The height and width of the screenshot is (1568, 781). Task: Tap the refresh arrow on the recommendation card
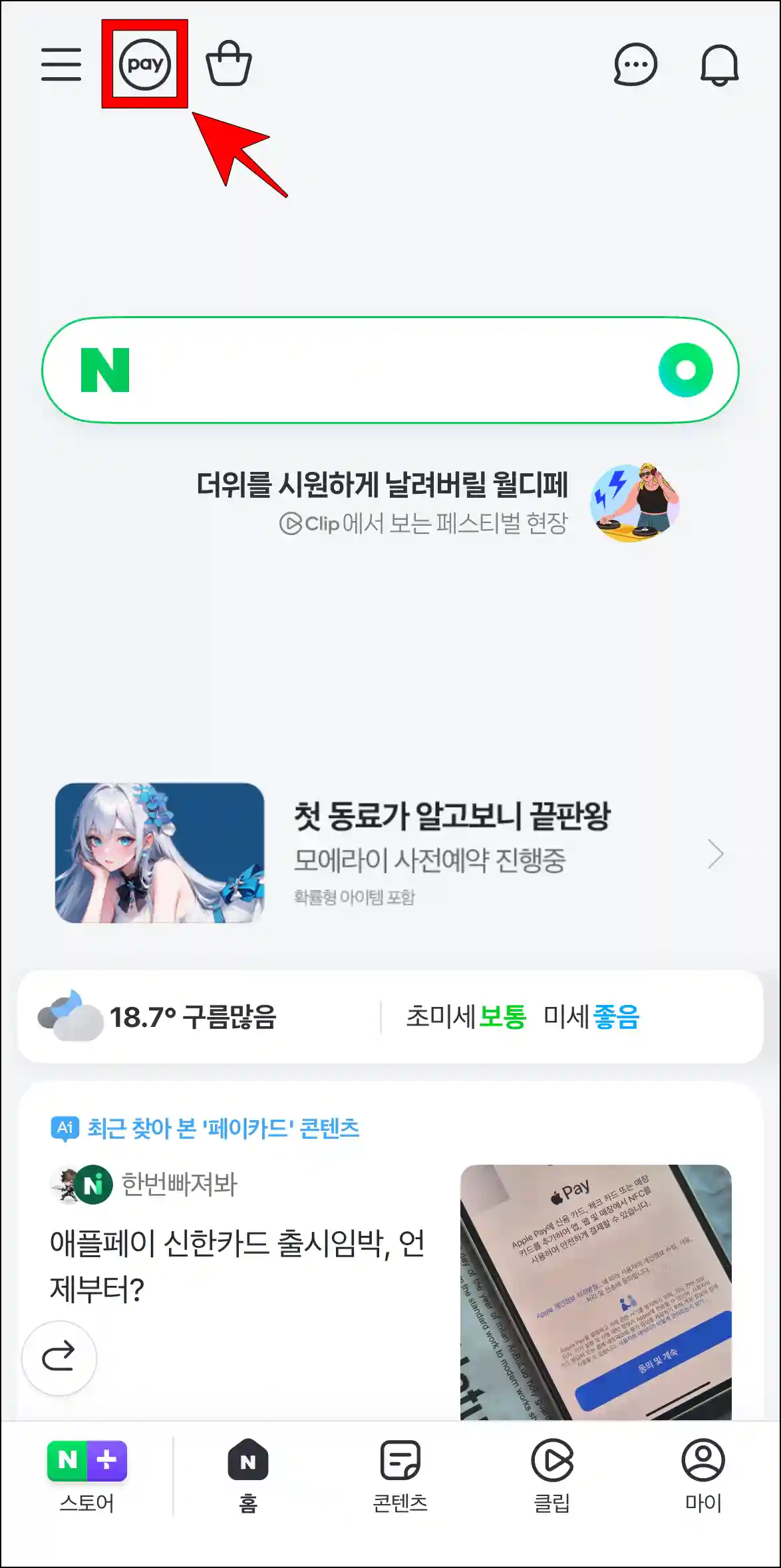tap(59, 1358)
